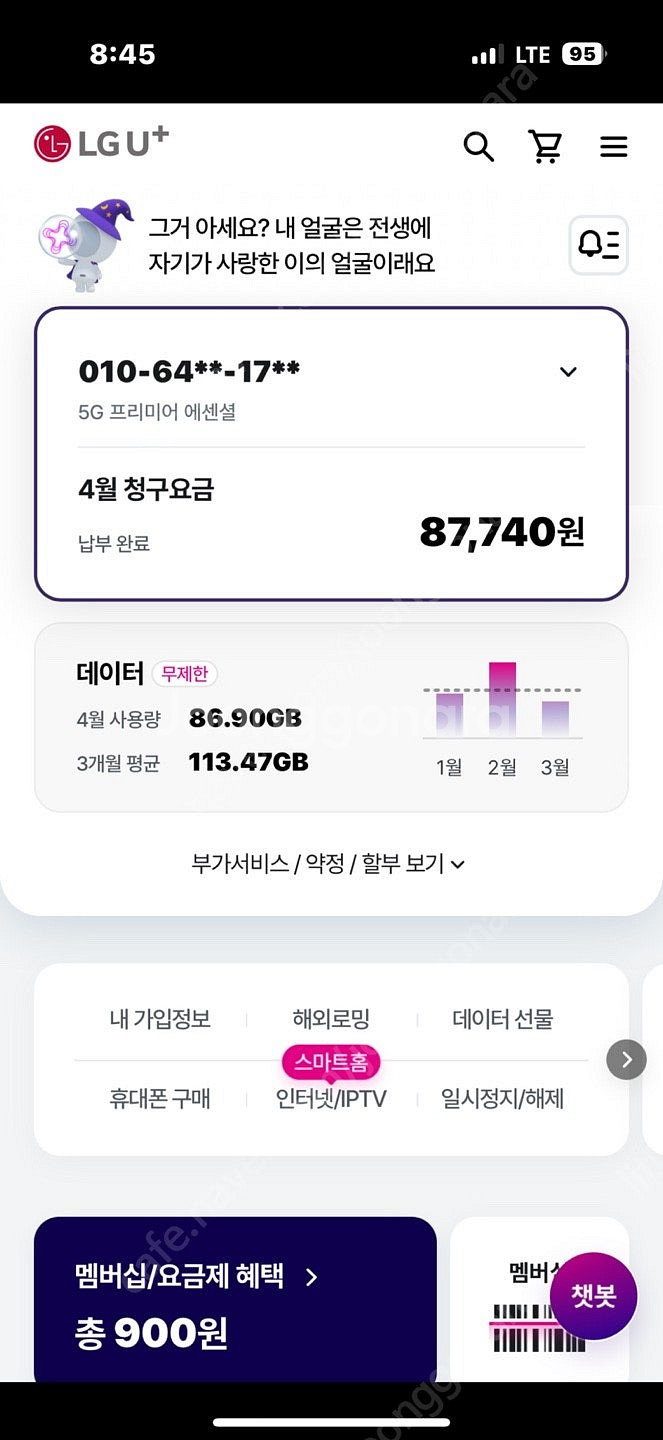Image resolution: width=663 pixels, height=1440 pixels.
Task: Open 일시정지/해제
Action: pos(502,1099)
